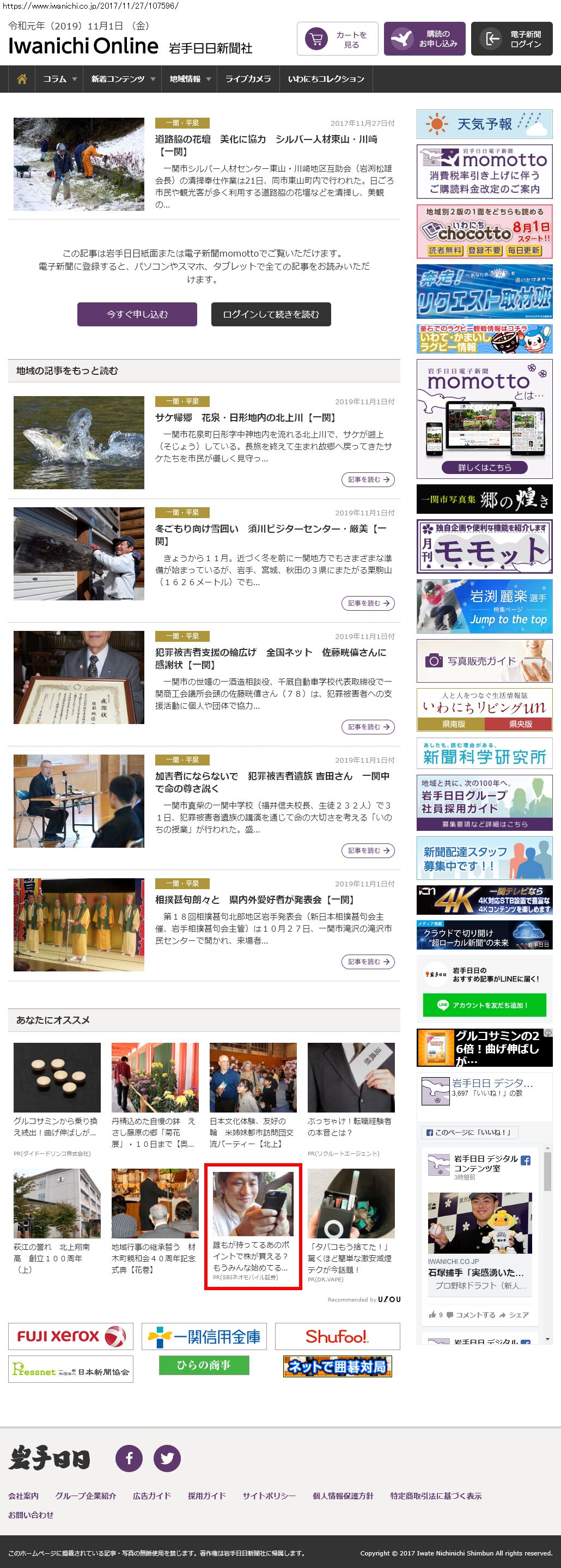The height and width of the screenshot is (1568, 561).
Task: Open the Twitter icon in footer
Action: click(x=167, y=1458)
